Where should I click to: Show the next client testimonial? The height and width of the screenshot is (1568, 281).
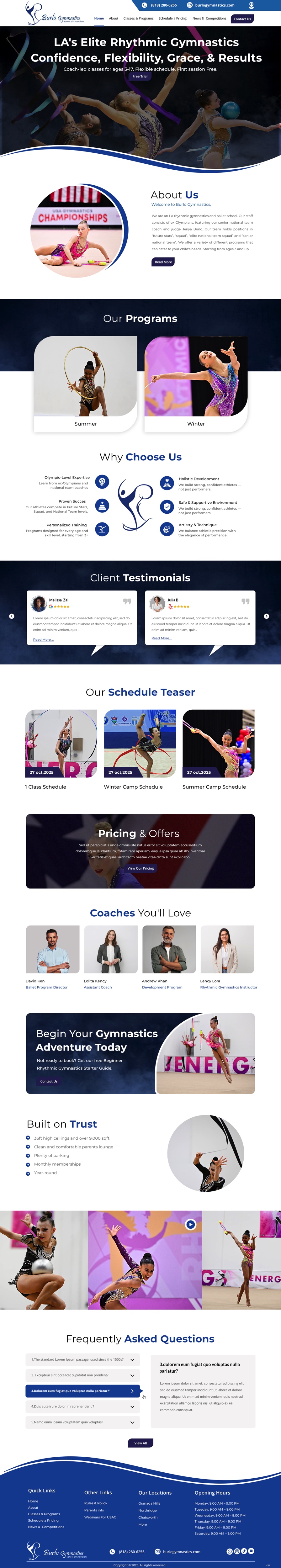[x=266, y=616]
